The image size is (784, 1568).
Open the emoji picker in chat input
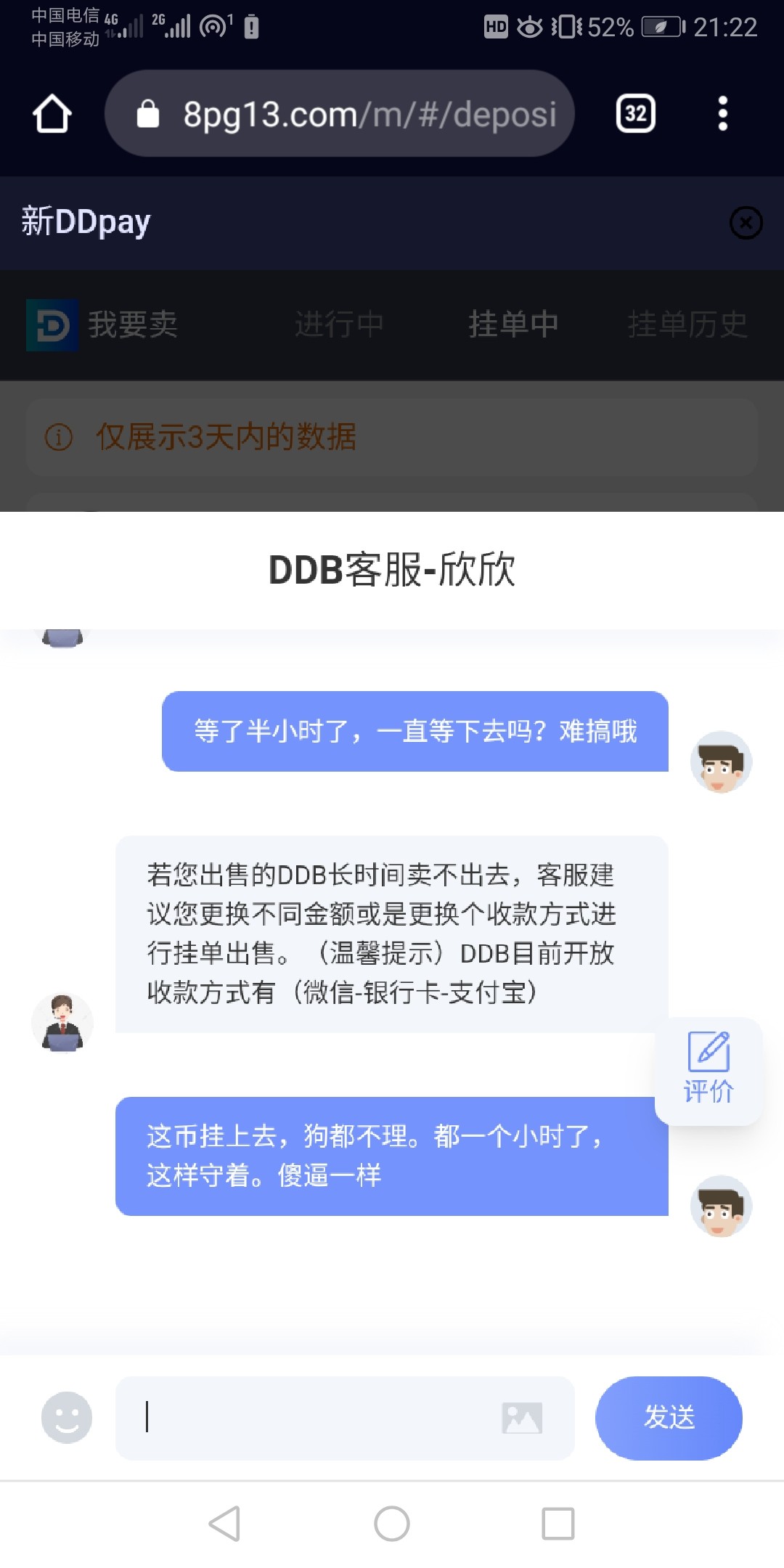(x=65, y=1417)
